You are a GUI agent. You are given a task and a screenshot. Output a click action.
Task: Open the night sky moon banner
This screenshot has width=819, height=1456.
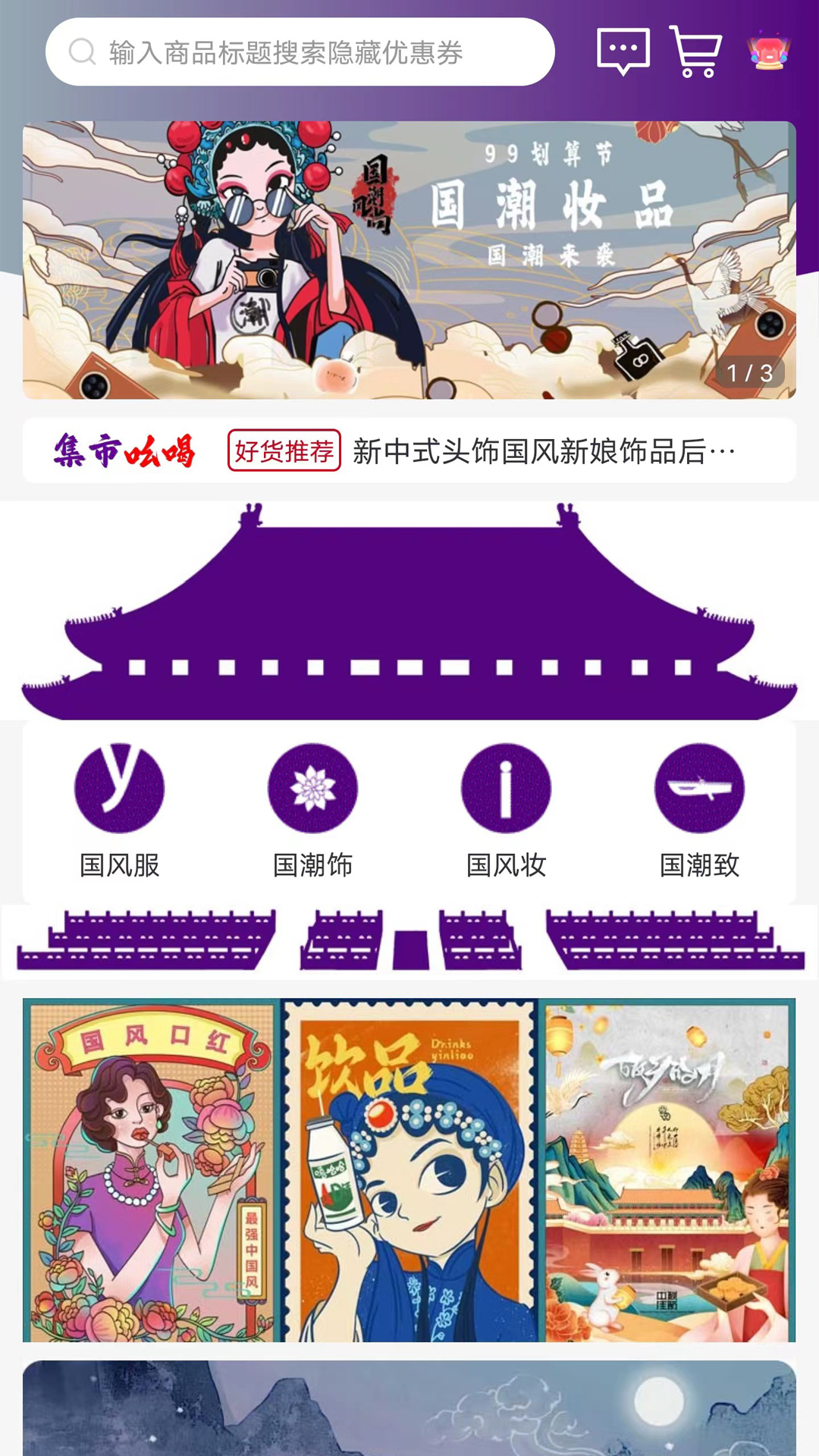(x=409, y=1407)
